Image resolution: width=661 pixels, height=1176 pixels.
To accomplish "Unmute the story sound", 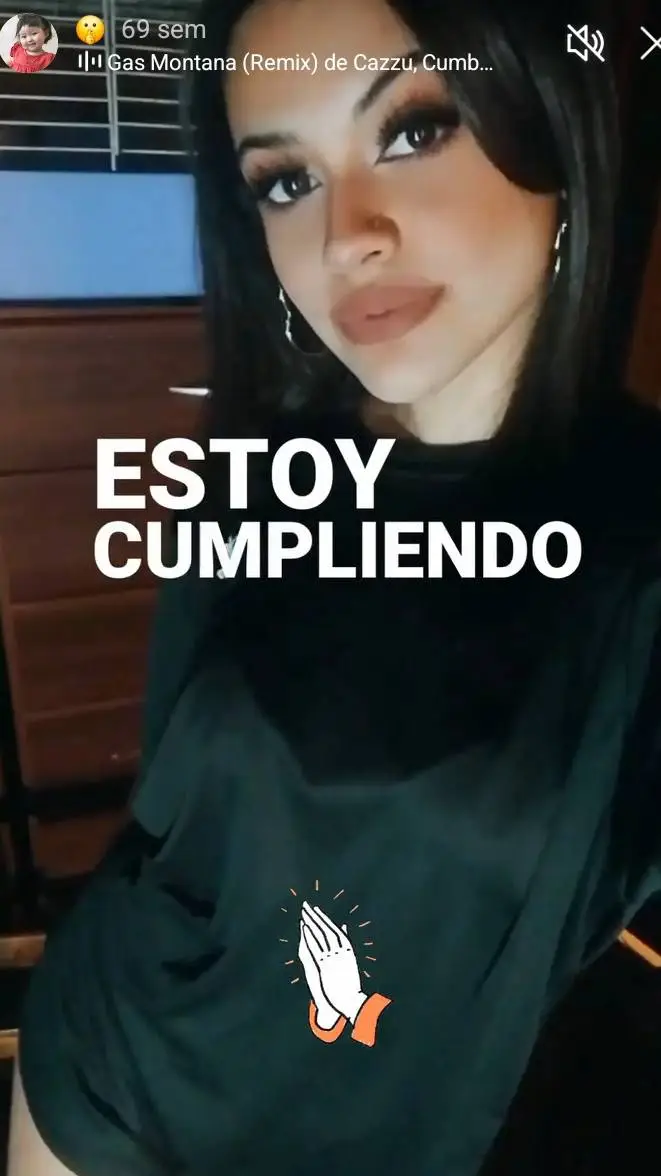I will pyautogui.click(x=585, y=43).
